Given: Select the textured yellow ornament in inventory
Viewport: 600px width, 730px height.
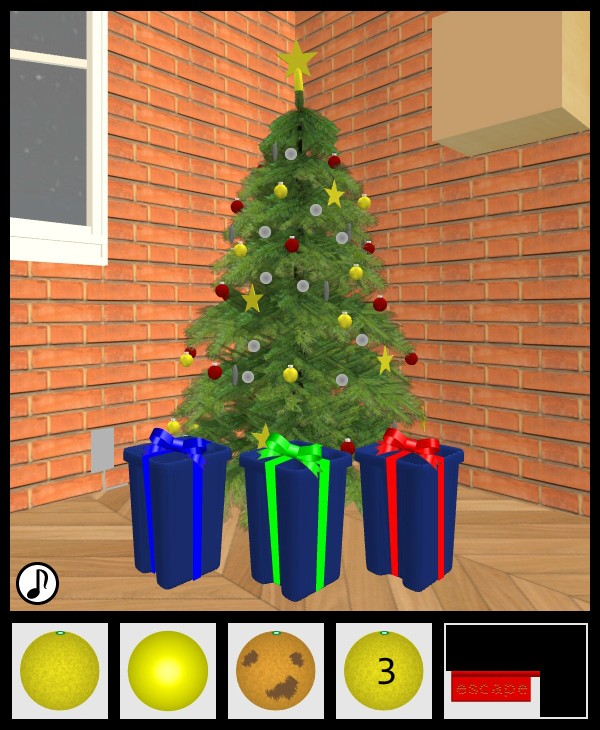Looking at the screenshot, I should tap(60, 671).
